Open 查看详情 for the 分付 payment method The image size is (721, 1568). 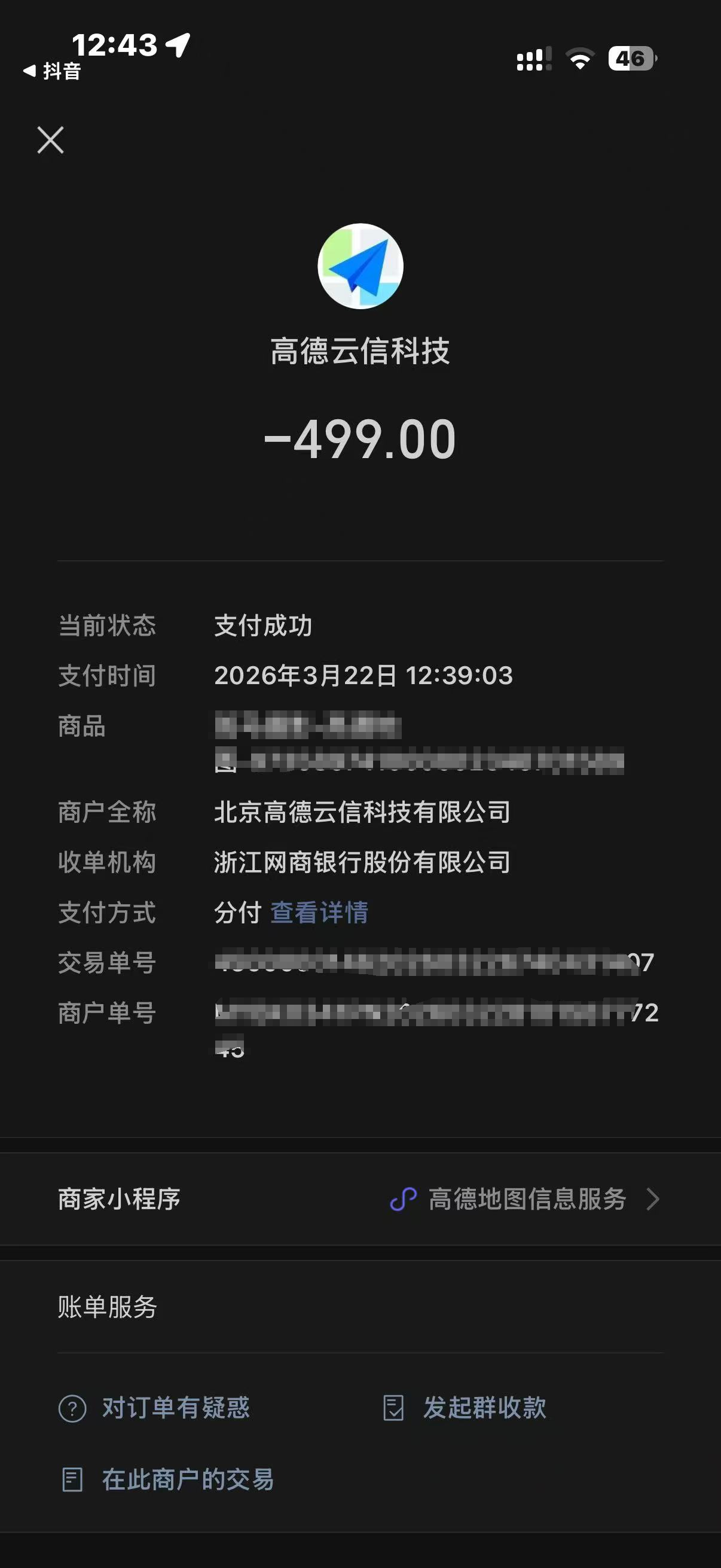point(319,913)
